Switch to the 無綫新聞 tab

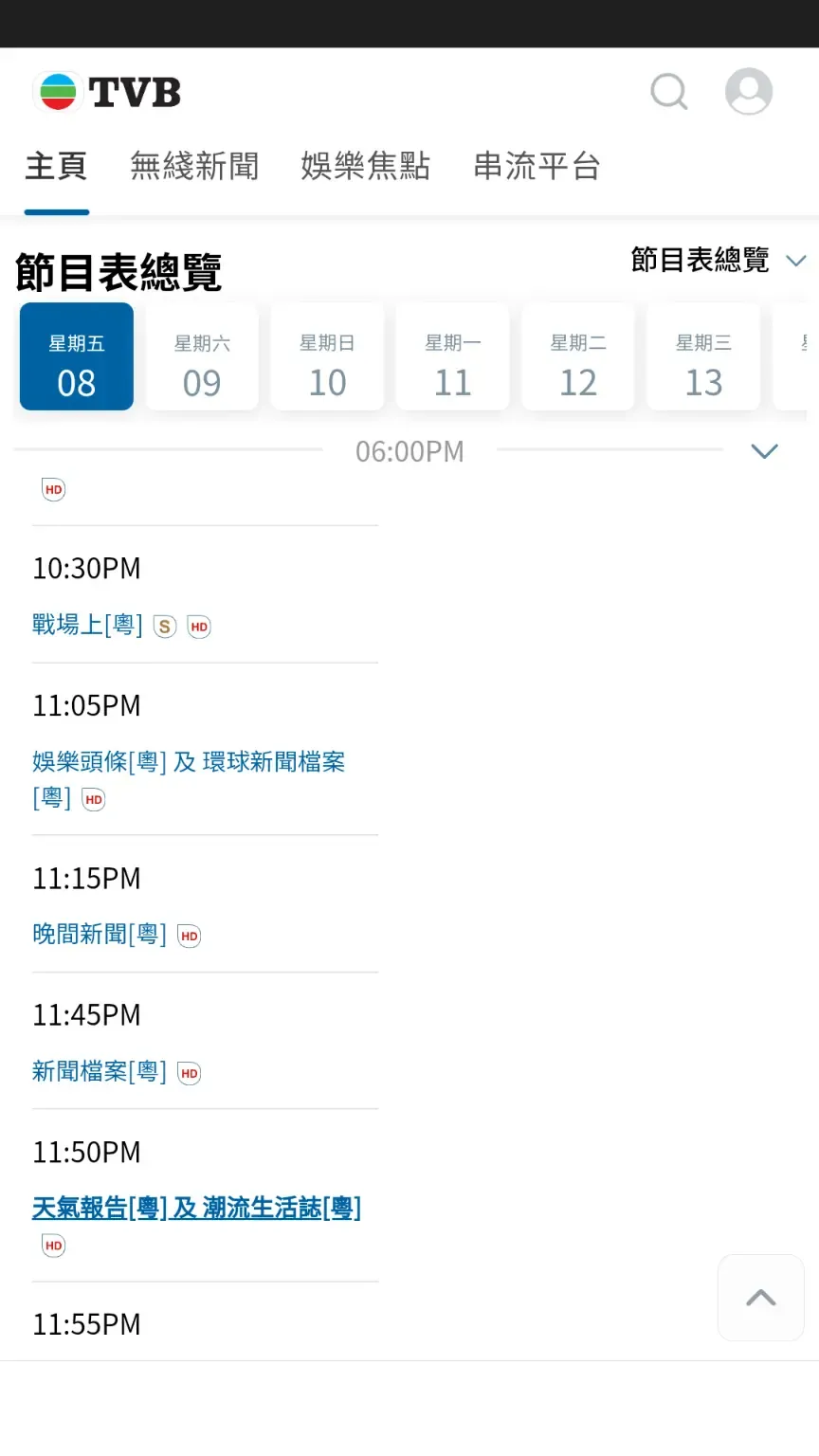point(193,166)
